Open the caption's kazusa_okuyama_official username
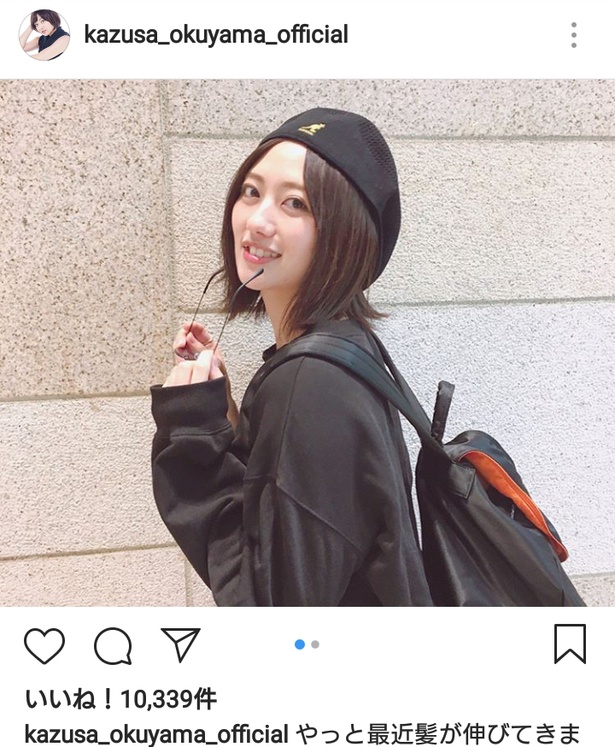The height and width of the screenshot is (747, 615). [x=155, y=733]
